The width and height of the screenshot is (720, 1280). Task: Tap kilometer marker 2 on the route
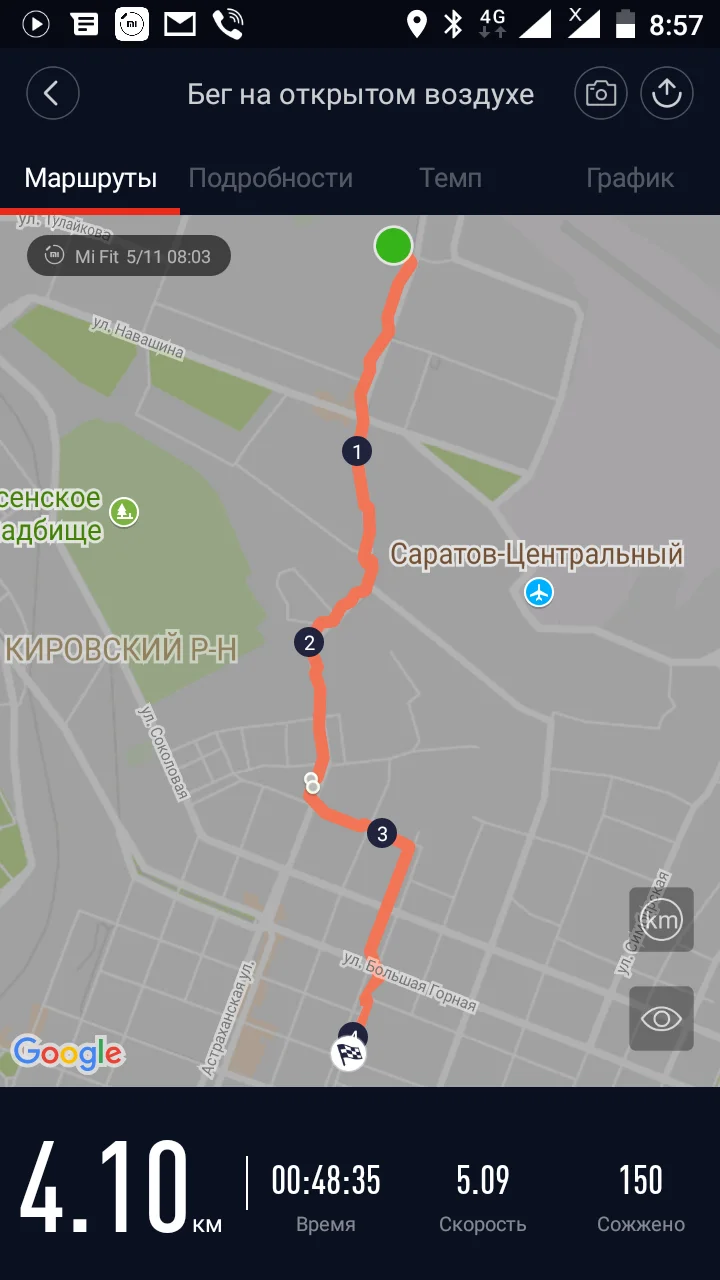[310, 642]
